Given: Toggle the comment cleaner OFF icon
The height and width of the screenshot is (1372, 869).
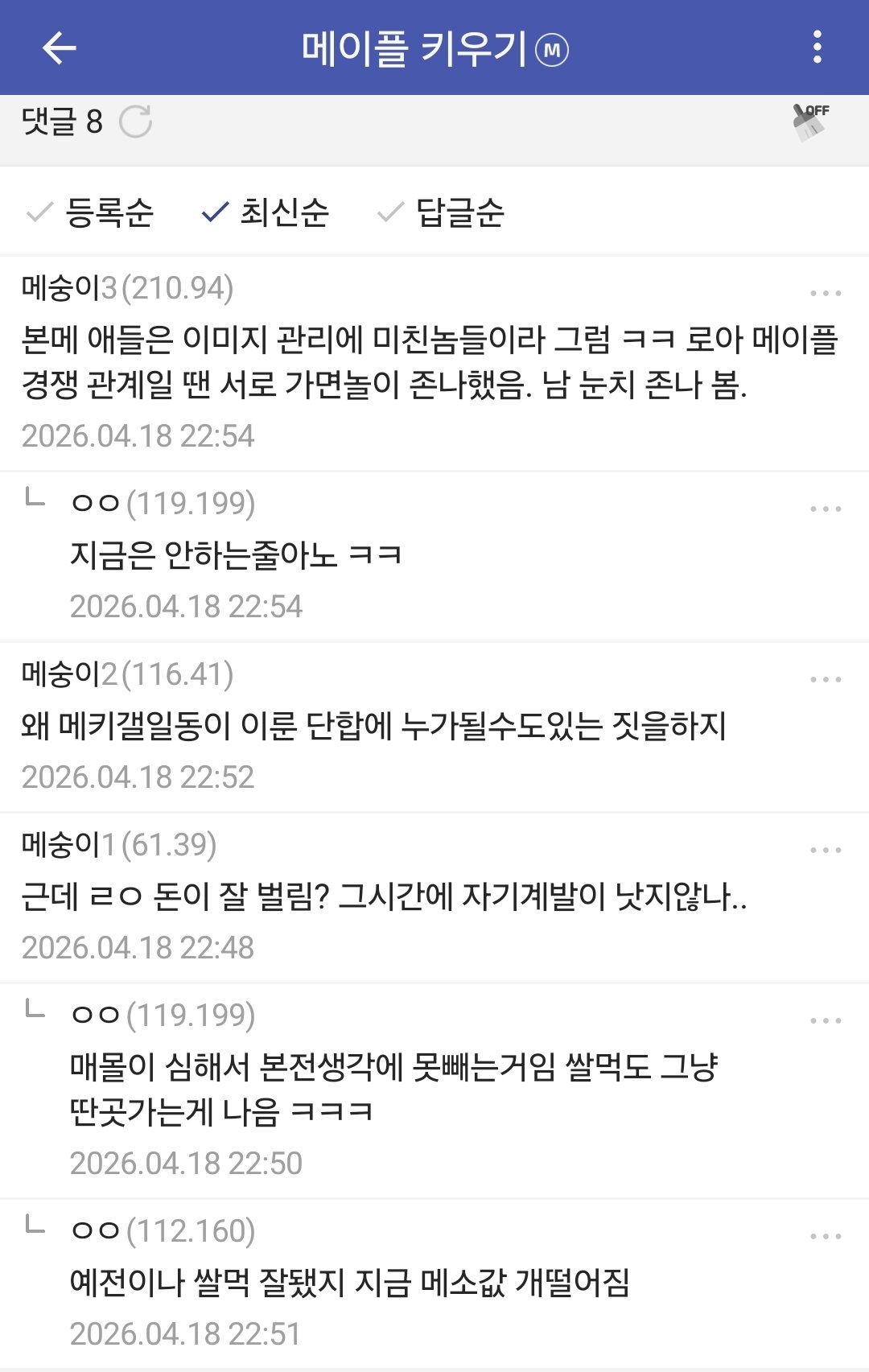Looking at the screenshot, I should [x=810, y=122].
